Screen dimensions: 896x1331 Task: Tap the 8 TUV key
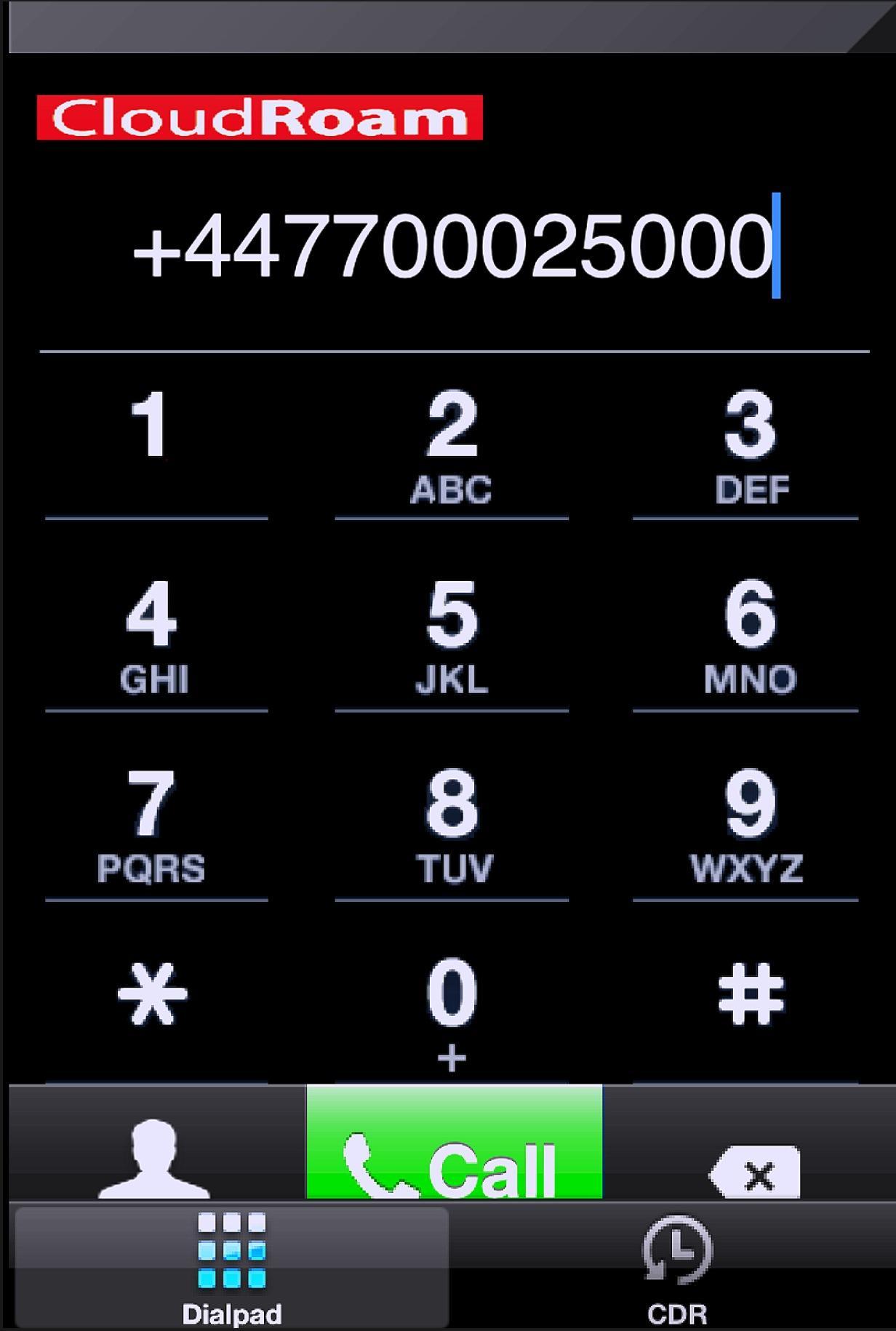click(452, 824)
